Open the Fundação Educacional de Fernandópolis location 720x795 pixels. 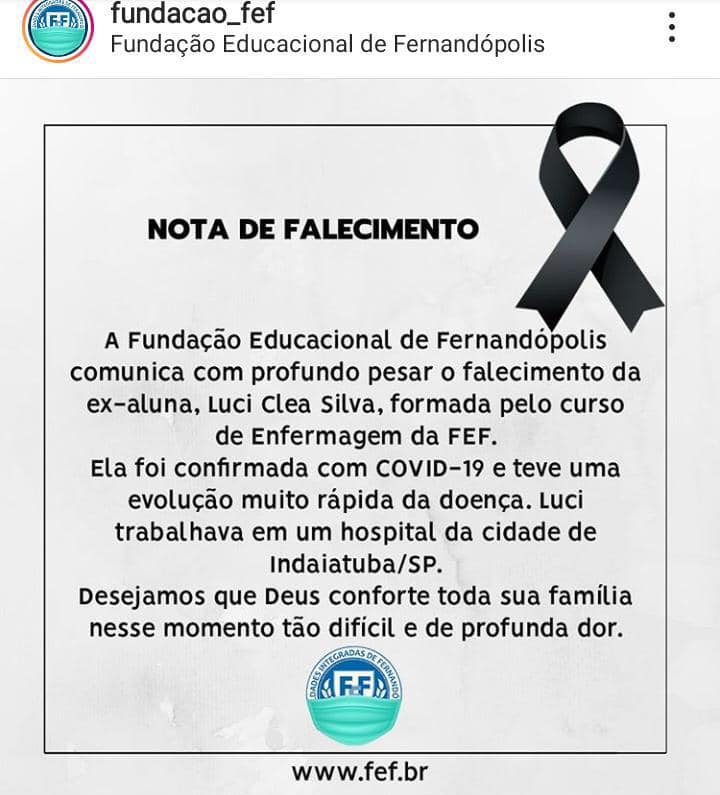326,45
